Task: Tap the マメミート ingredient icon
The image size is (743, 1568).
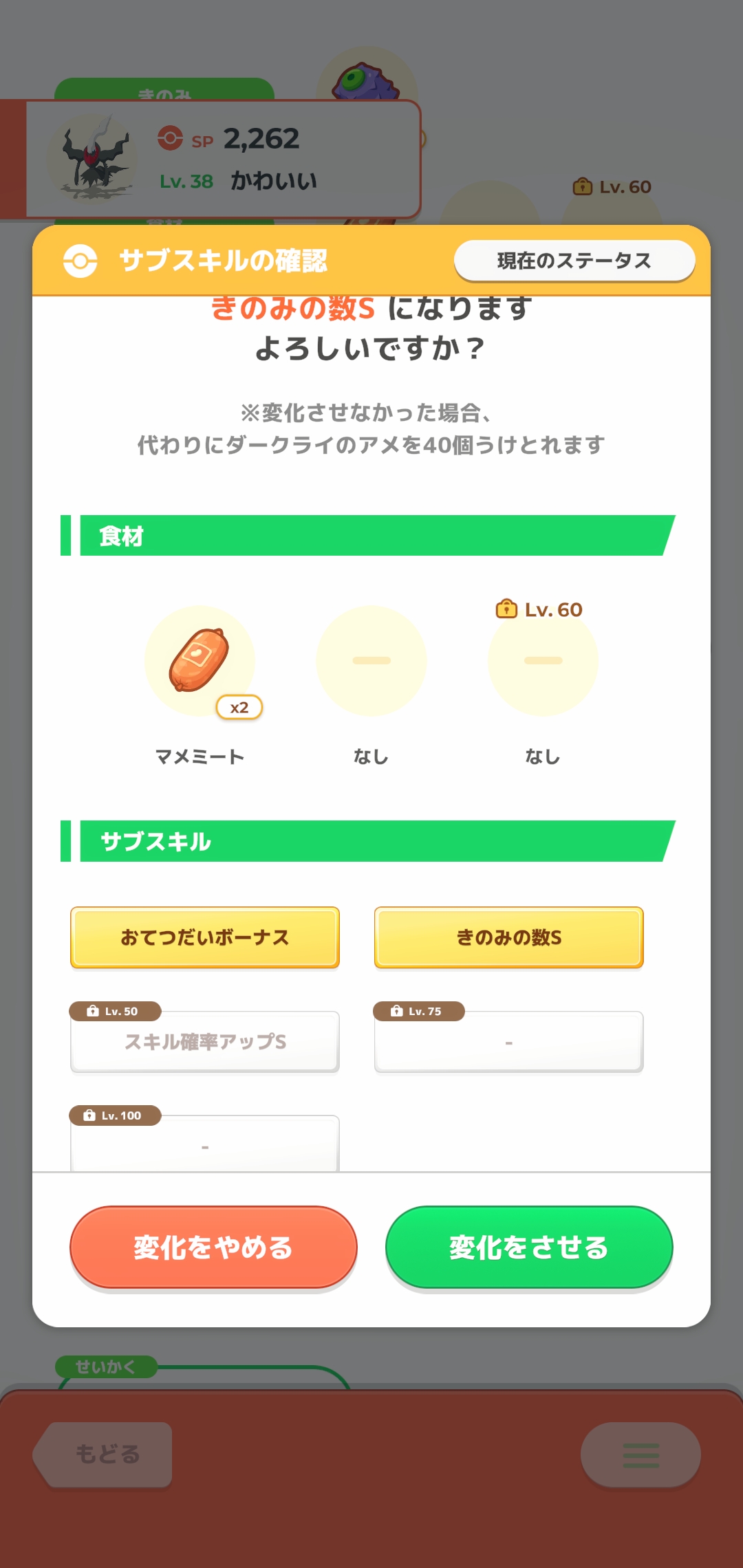Action: pos(200,660)
